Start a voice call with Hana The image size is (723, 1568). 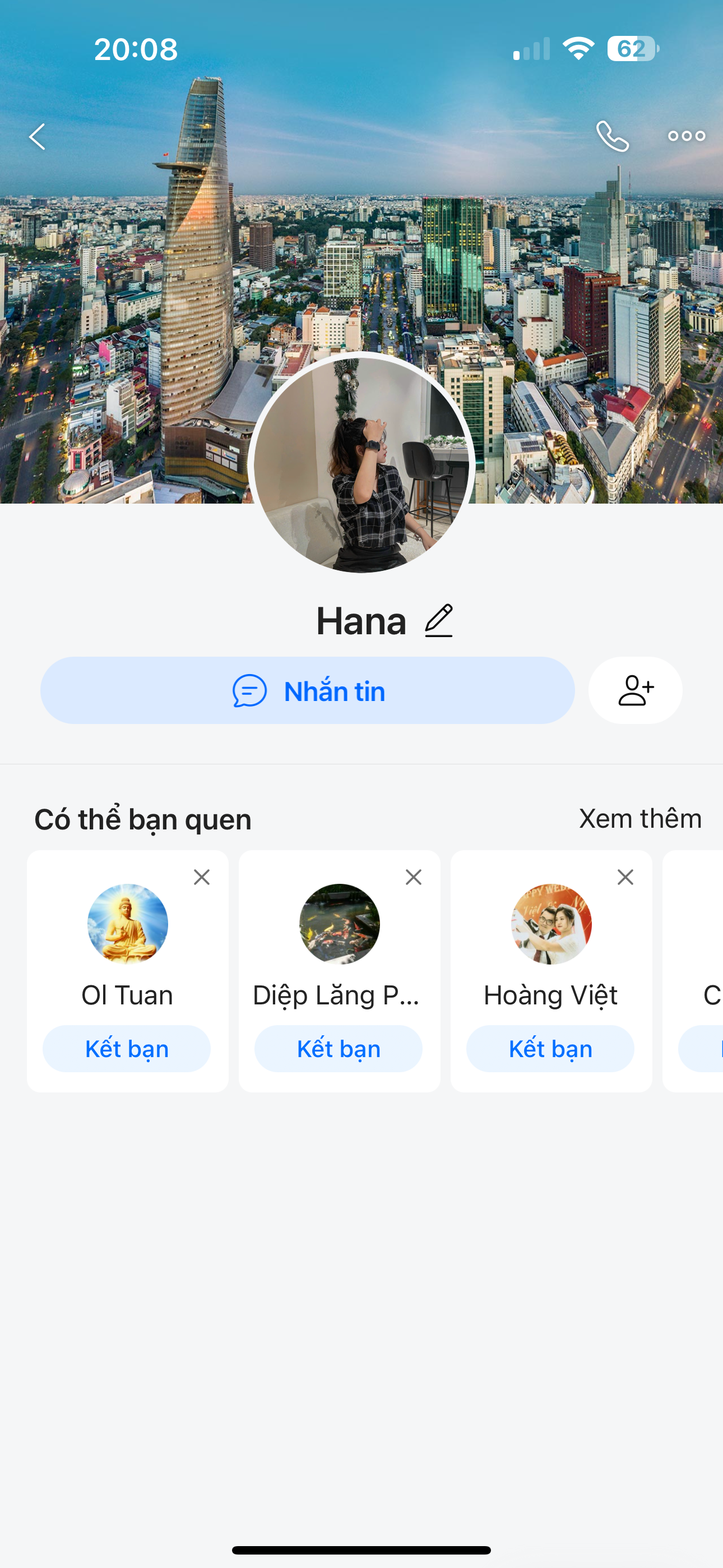[611, 136]
